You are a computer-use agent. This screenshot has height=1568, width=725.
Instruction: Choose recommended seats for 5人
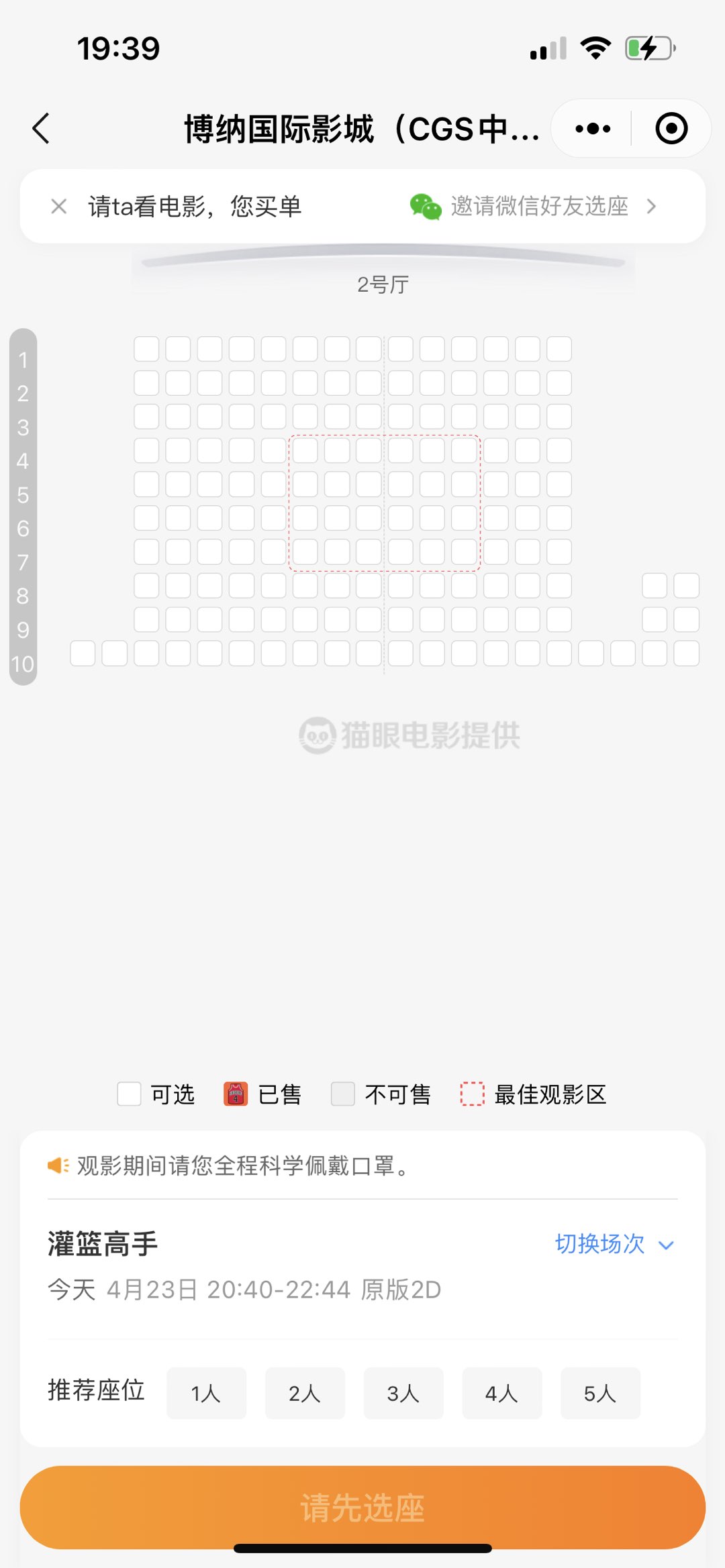[x=600, y=1394]
